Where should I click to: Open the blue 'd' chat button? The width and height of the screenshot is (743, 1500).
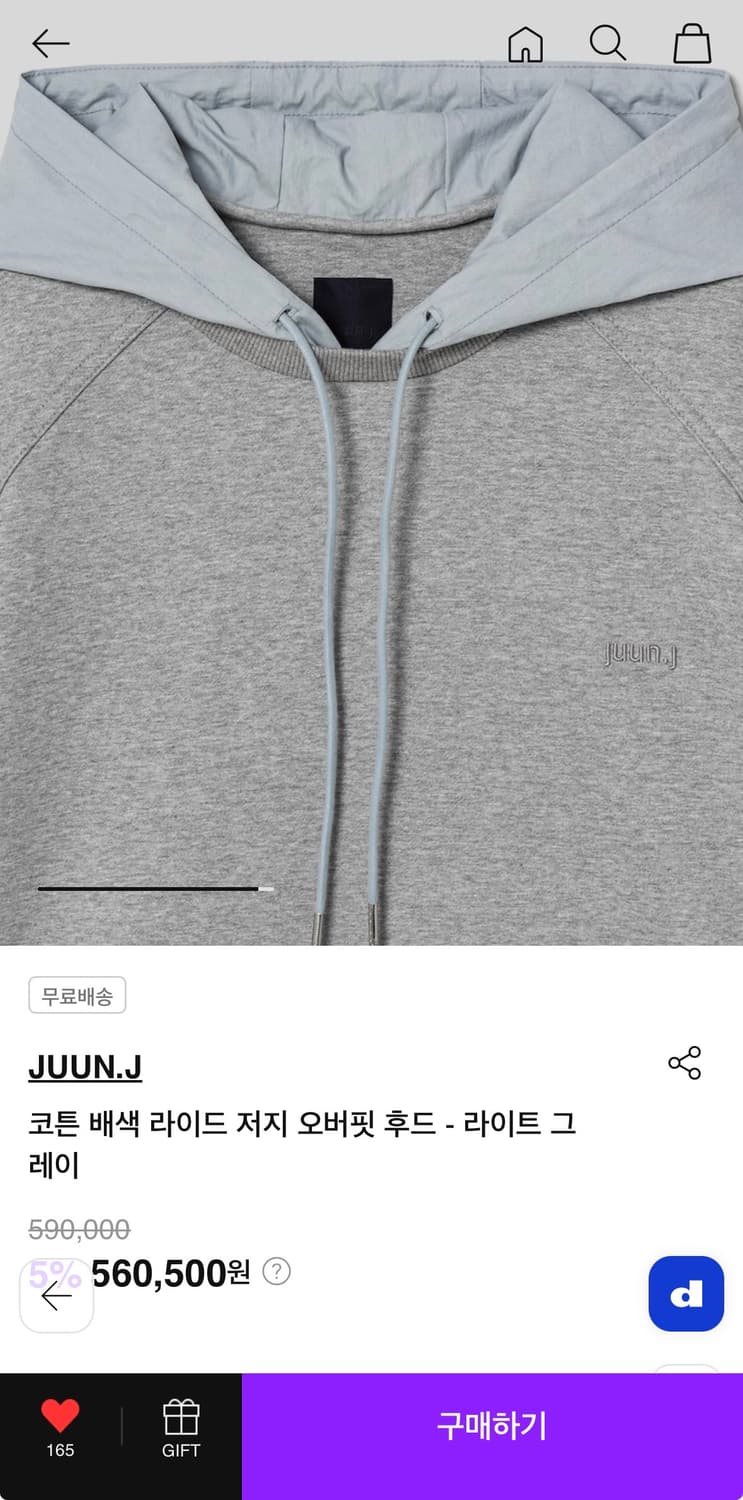coord(686,1294)
